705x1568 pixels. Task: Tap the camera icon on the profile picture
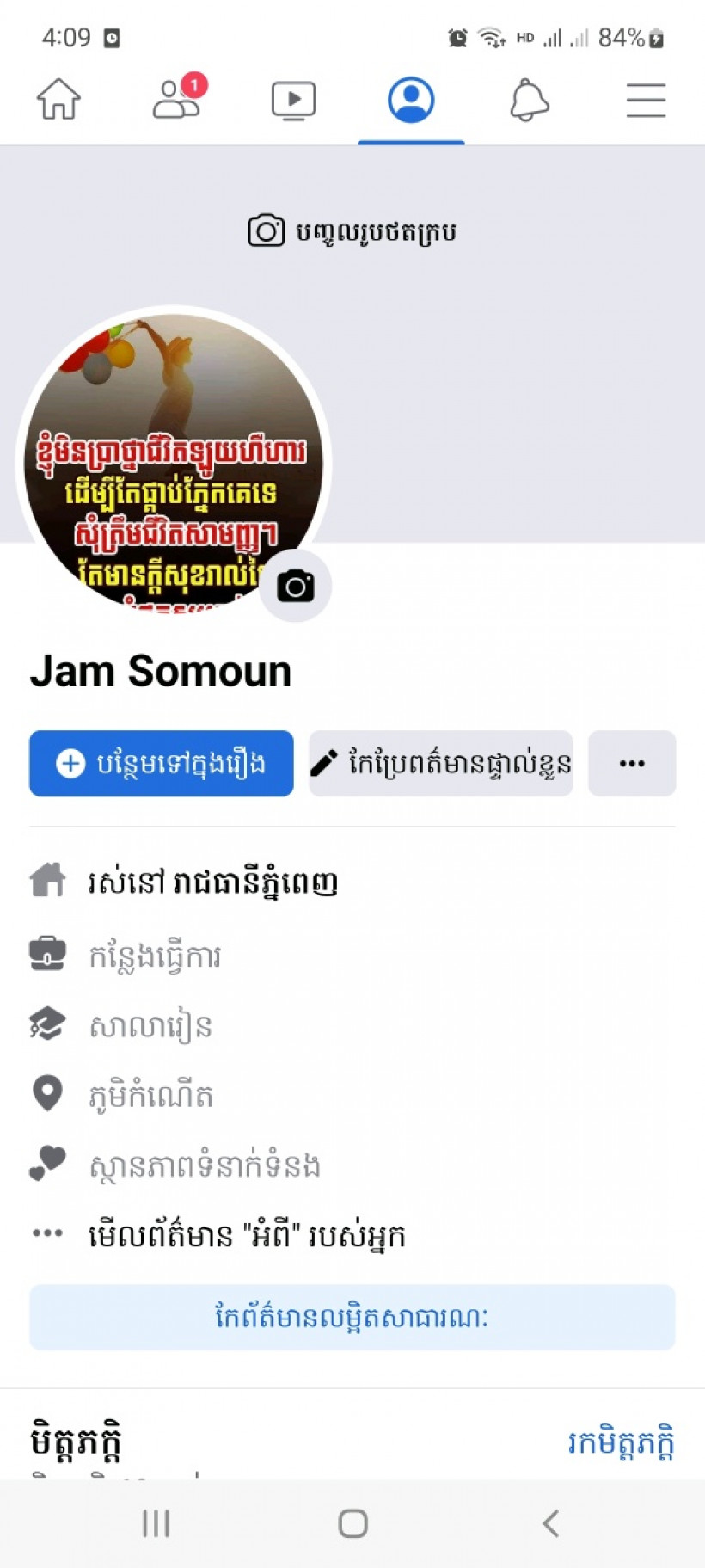click(296, 585)
